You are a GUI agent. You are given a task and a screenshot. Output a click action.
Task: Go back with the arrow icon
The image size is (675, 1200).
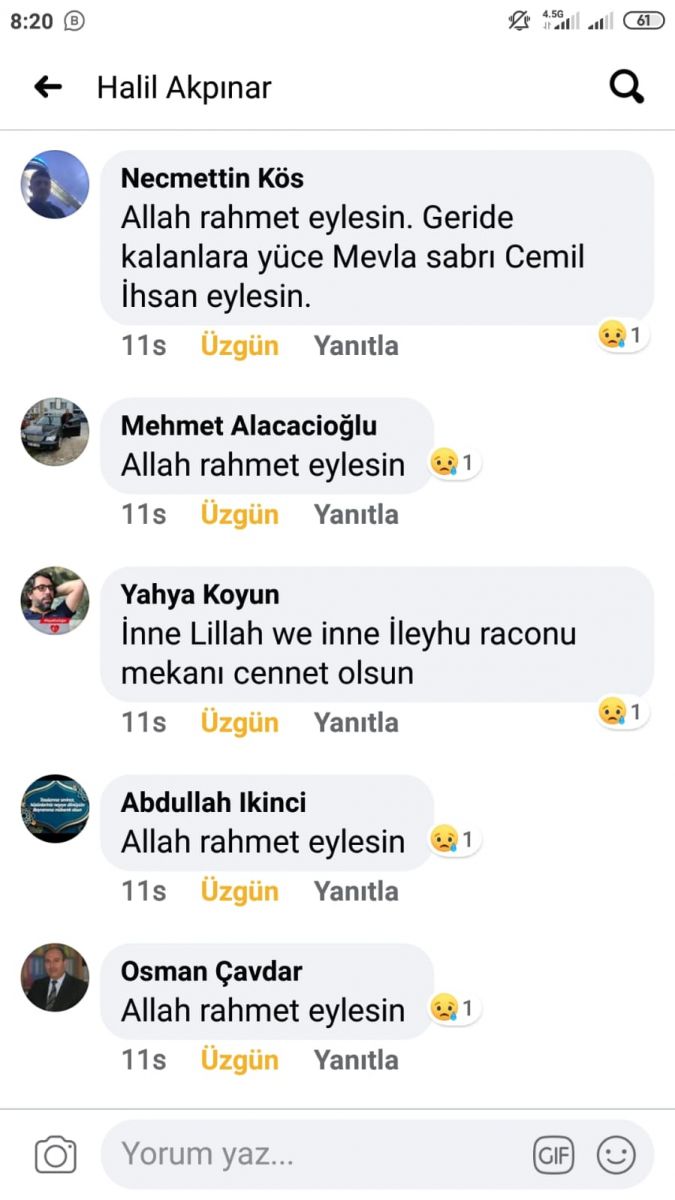tap(48, 87)
